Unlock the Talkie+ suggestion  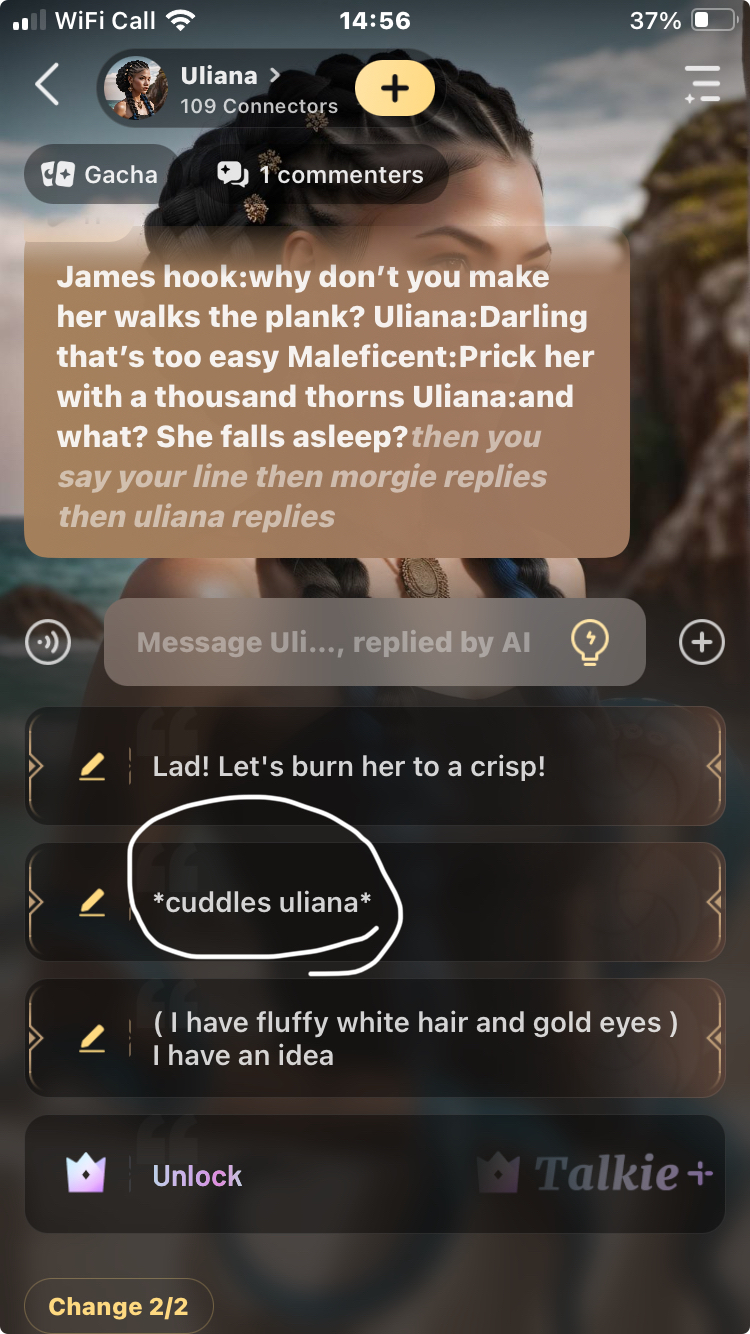point(197,1175)
